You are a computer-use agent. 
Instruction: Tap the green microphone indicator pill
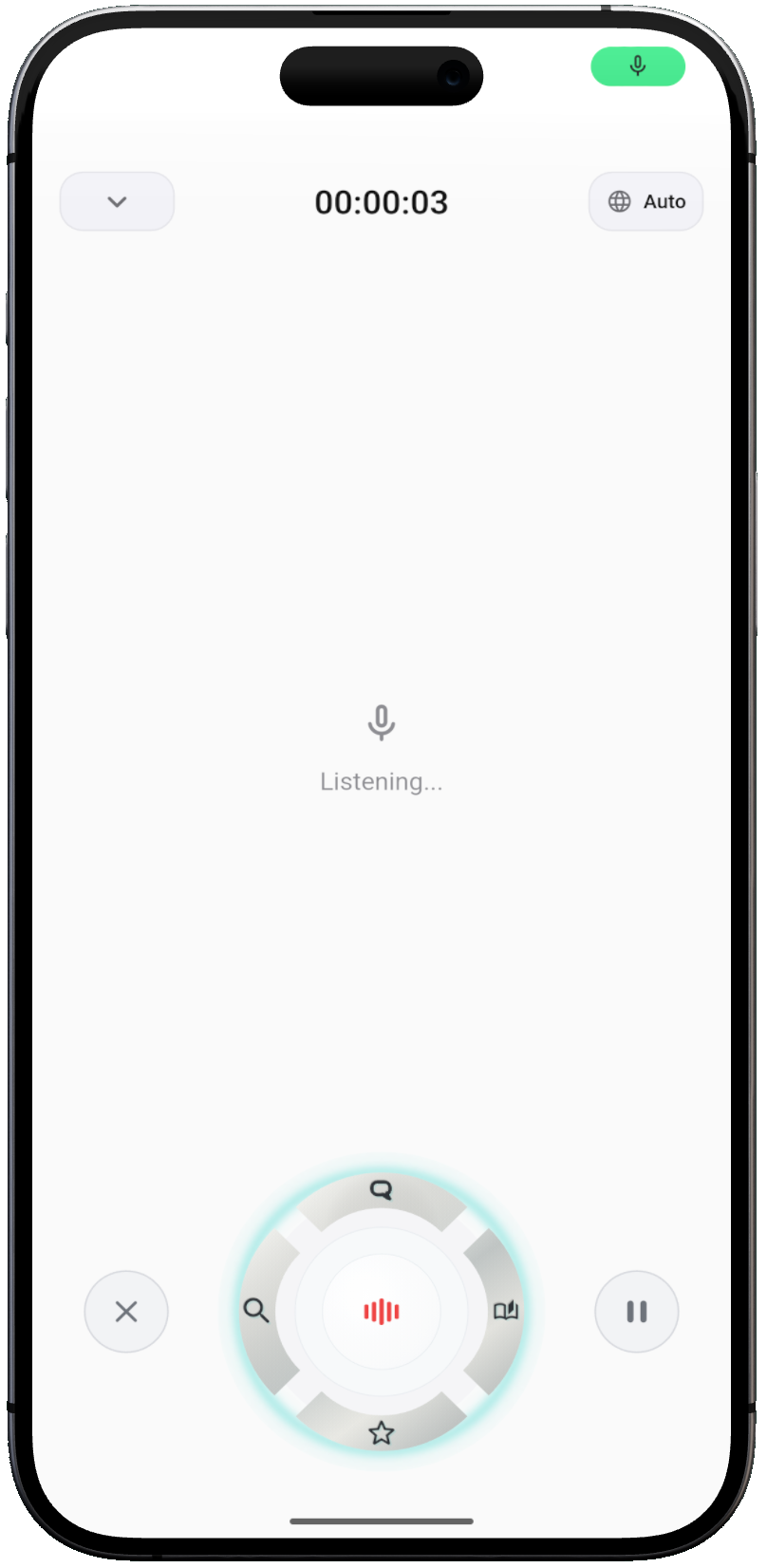[638, 66]
